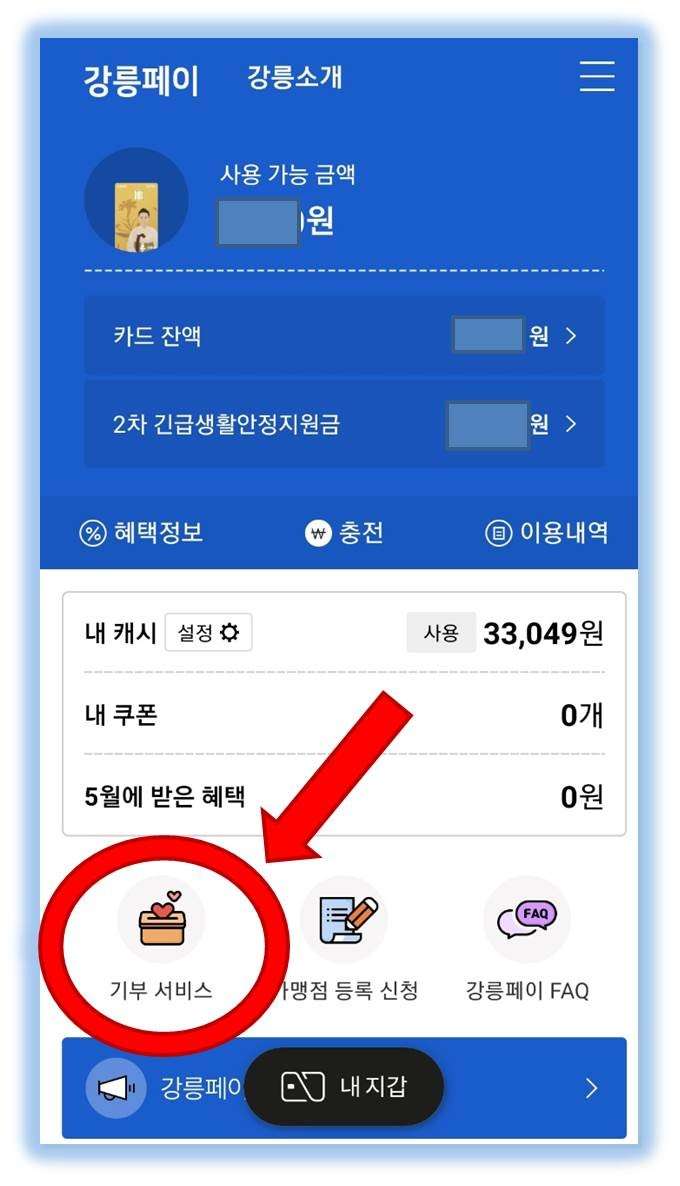Open 혜택정보
Screen dimensions: 680x1186
(x=141, y=533)
